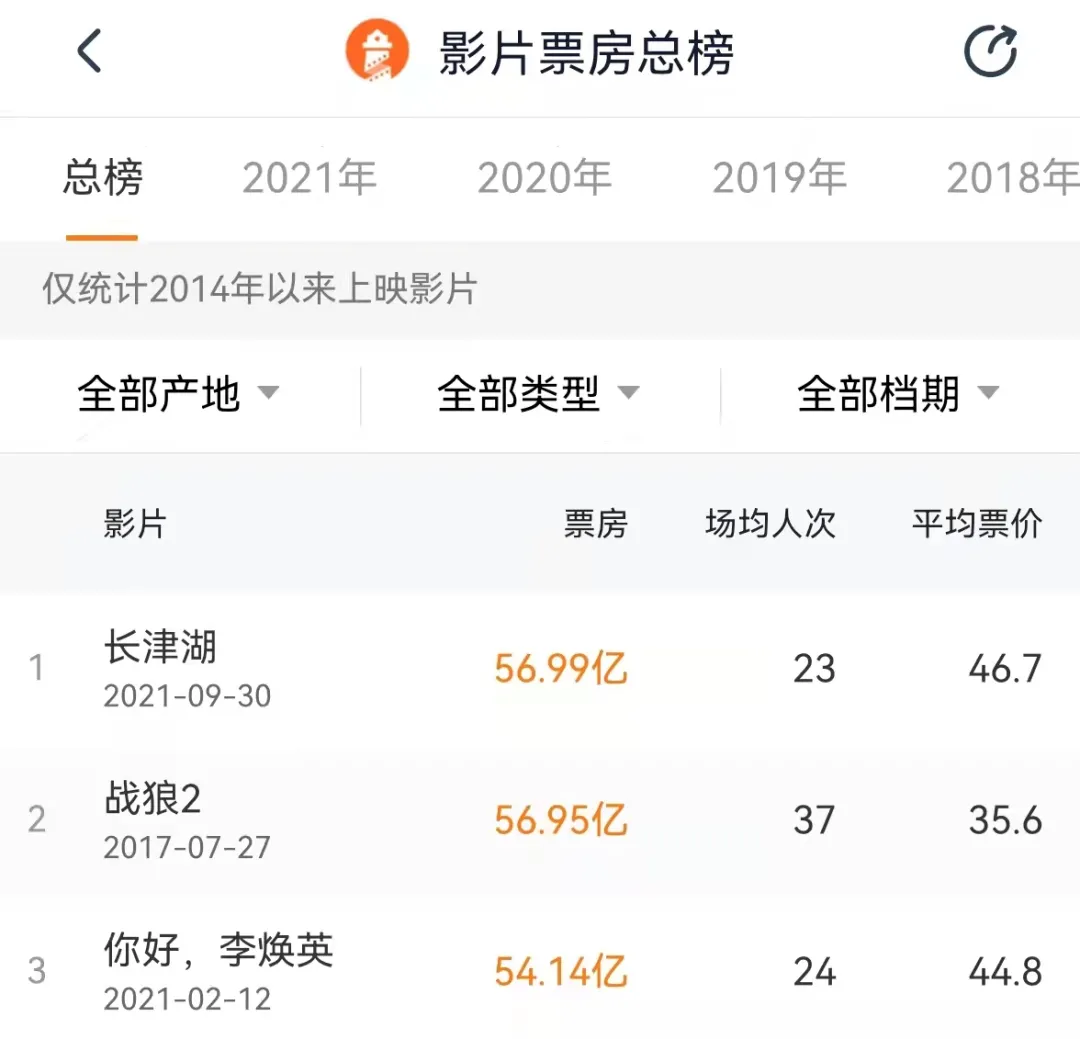Expand the 全部产地 dropdown filter
Image resolution: width=1080 pixels, height=1039 pixels.
coord(178,394)
